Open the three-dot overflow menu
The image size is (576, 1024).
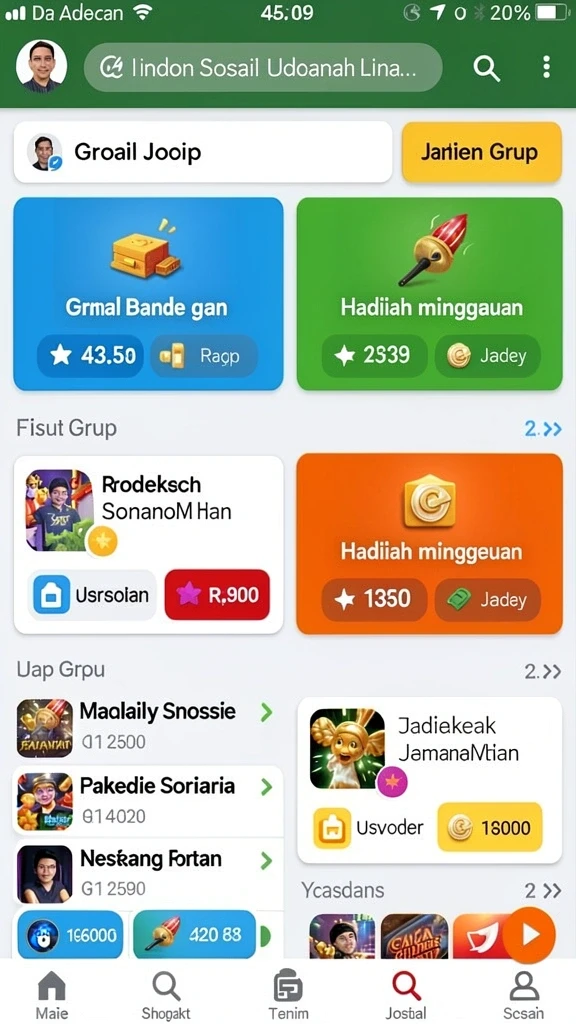point(547,67)
